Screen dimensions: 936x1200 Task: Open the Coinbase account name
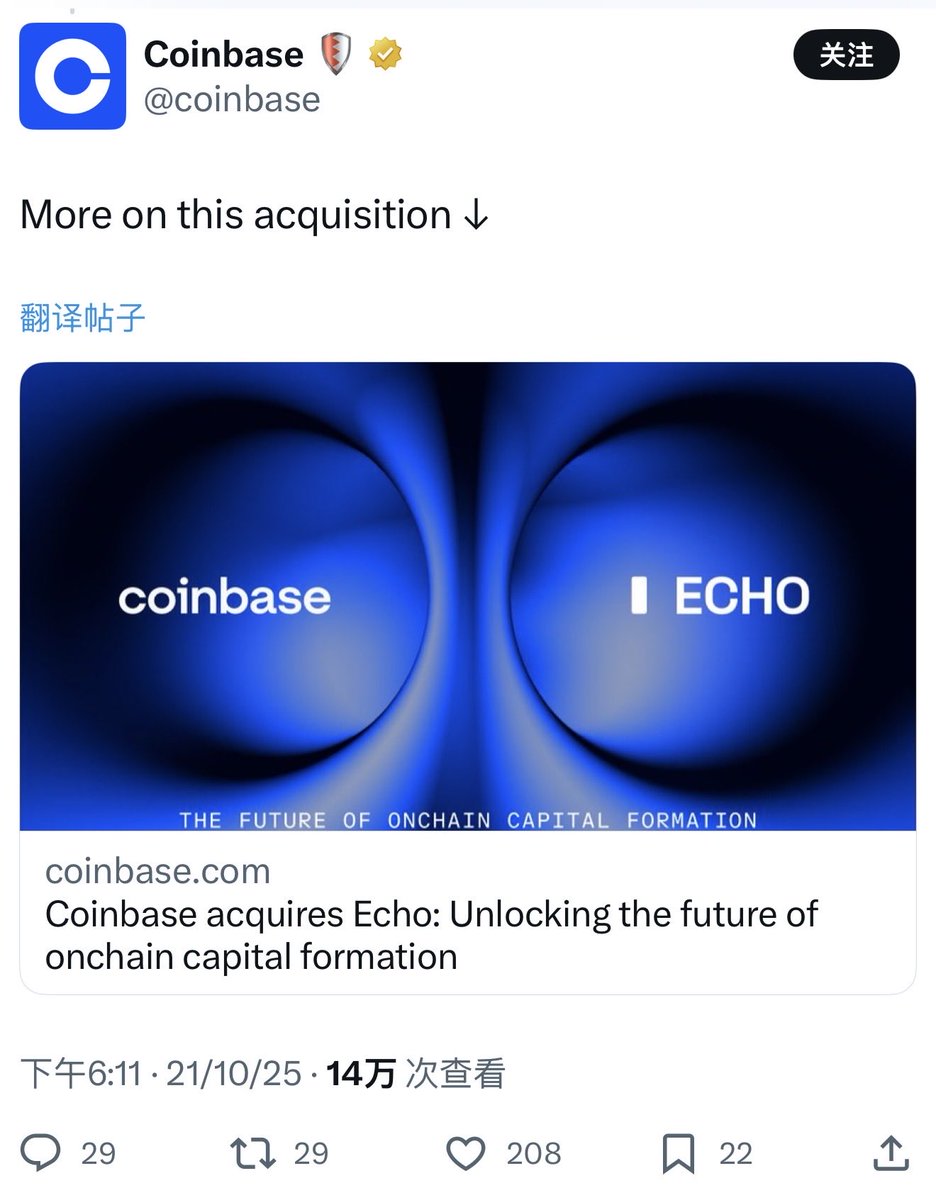pyautogui.click(x=223, y=54)
